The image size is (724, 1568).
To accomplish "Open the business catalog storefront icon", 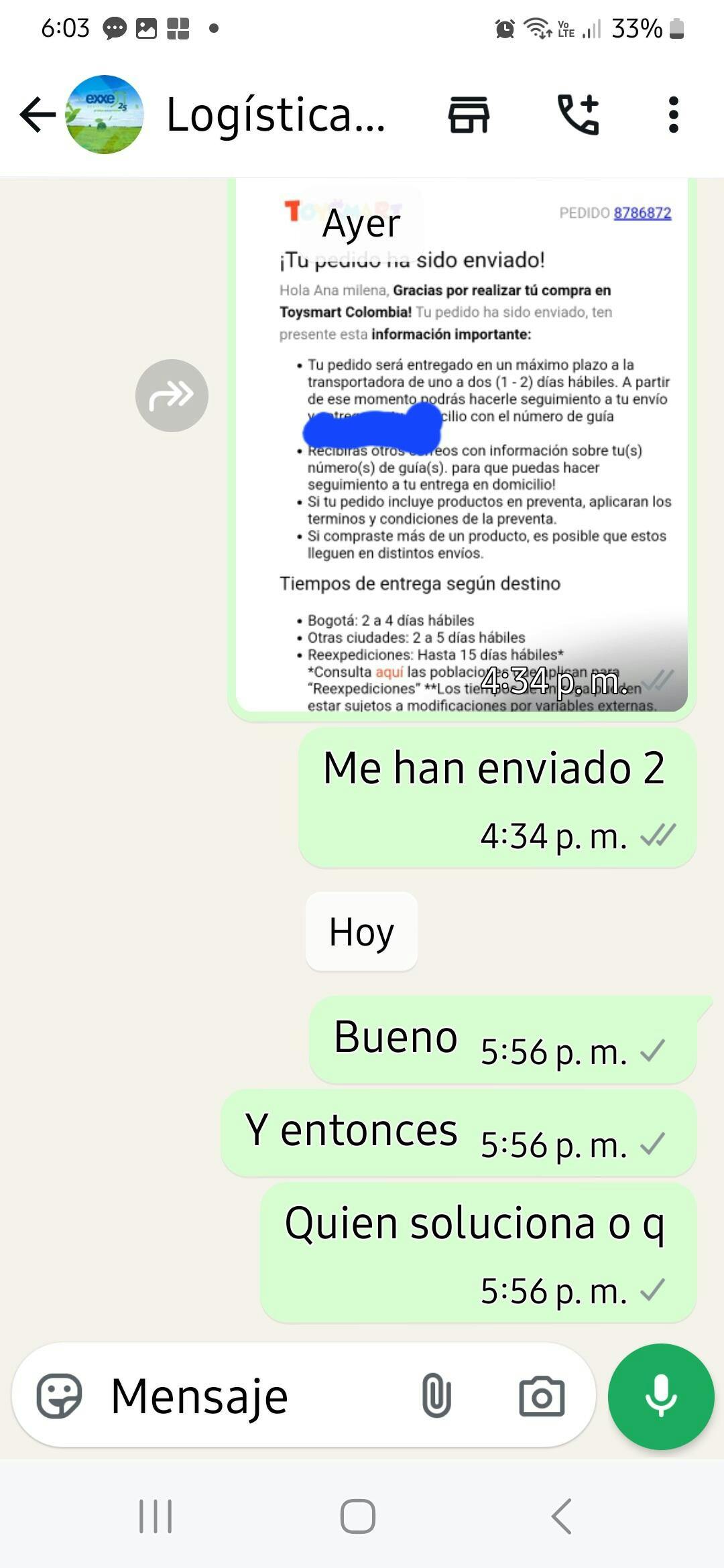I will (469, 115).
